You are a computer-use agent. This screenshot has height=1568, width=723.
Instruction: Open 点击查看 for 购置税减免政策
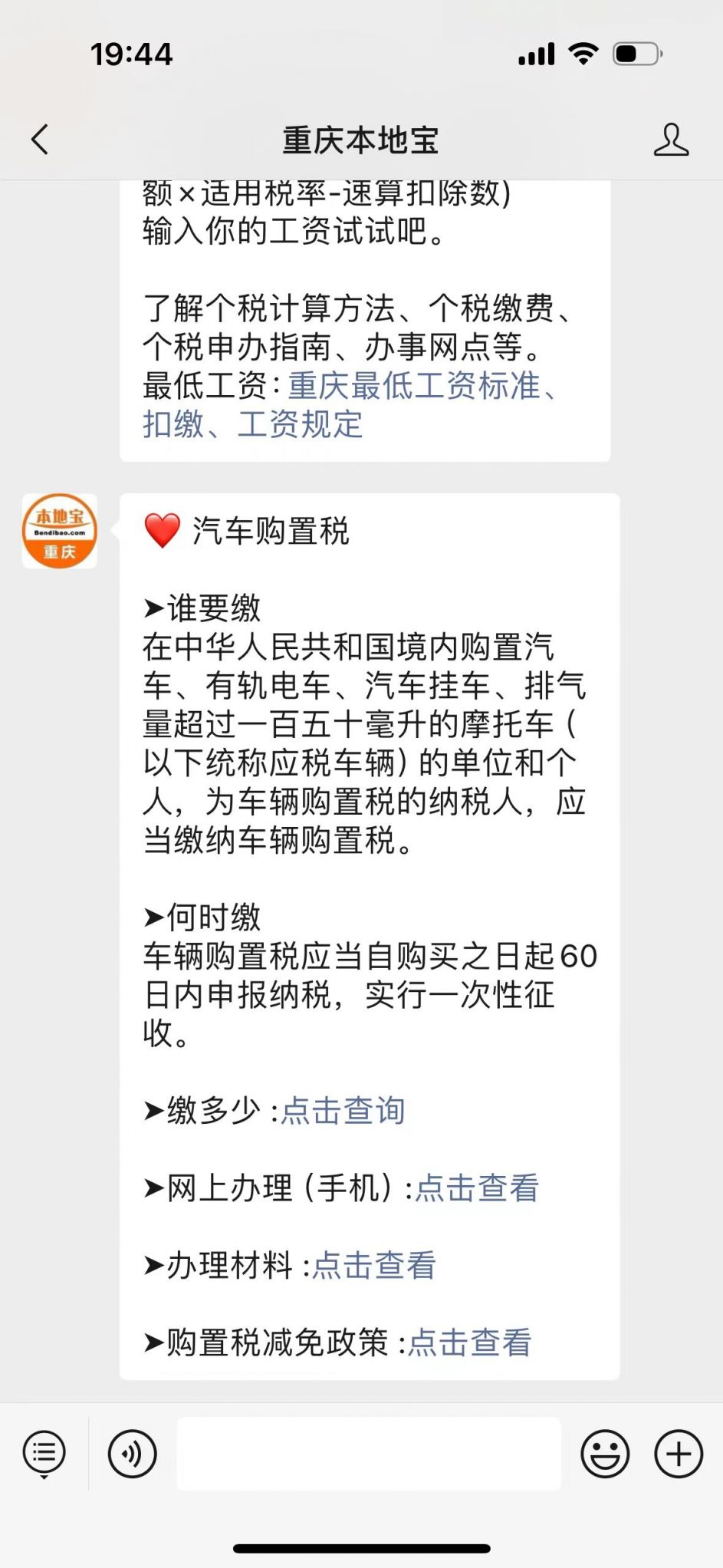coord(469,1342)
